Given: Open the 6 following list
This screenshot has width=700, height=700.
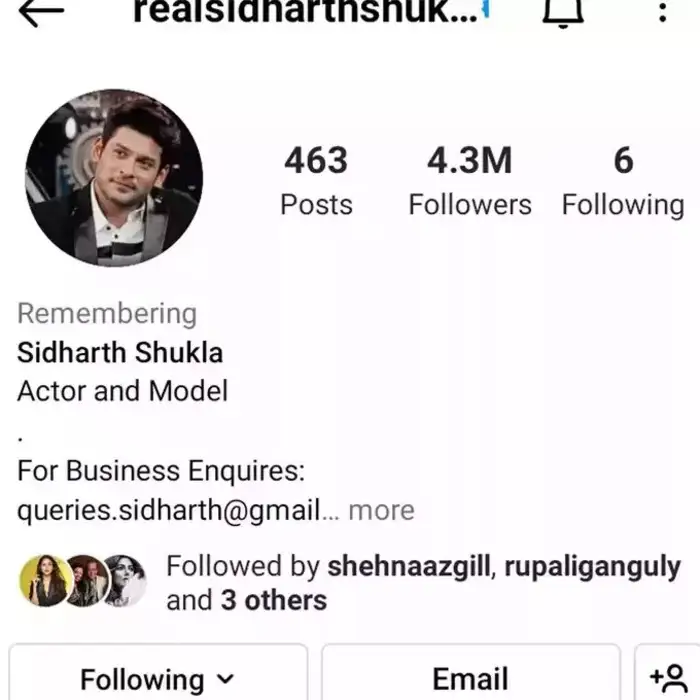Looking at the screenshot, I should pyautogui.click(x=622, y=181).
